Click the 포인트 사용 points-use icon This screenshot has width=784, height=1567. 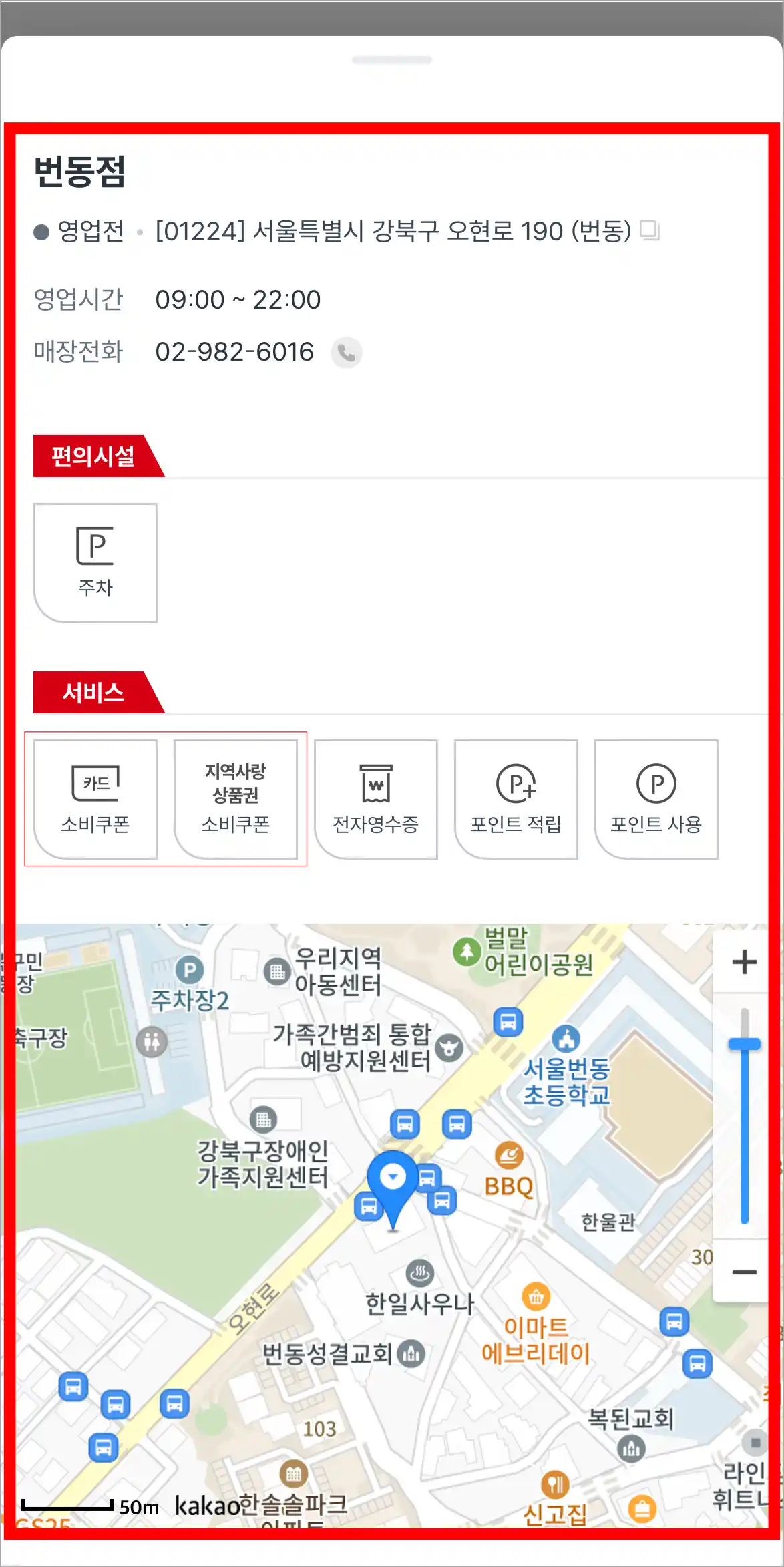[656, 799]
